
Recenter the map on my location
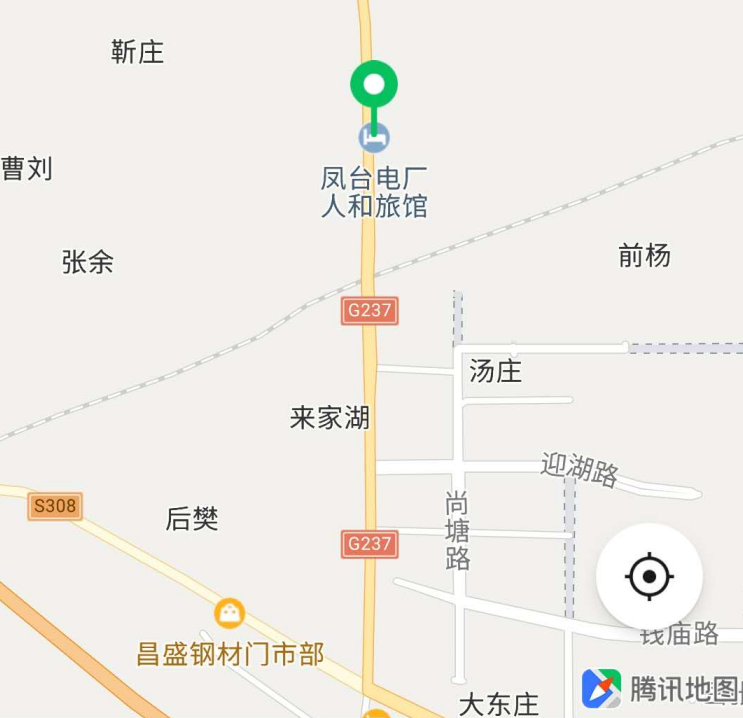[649, 576]
